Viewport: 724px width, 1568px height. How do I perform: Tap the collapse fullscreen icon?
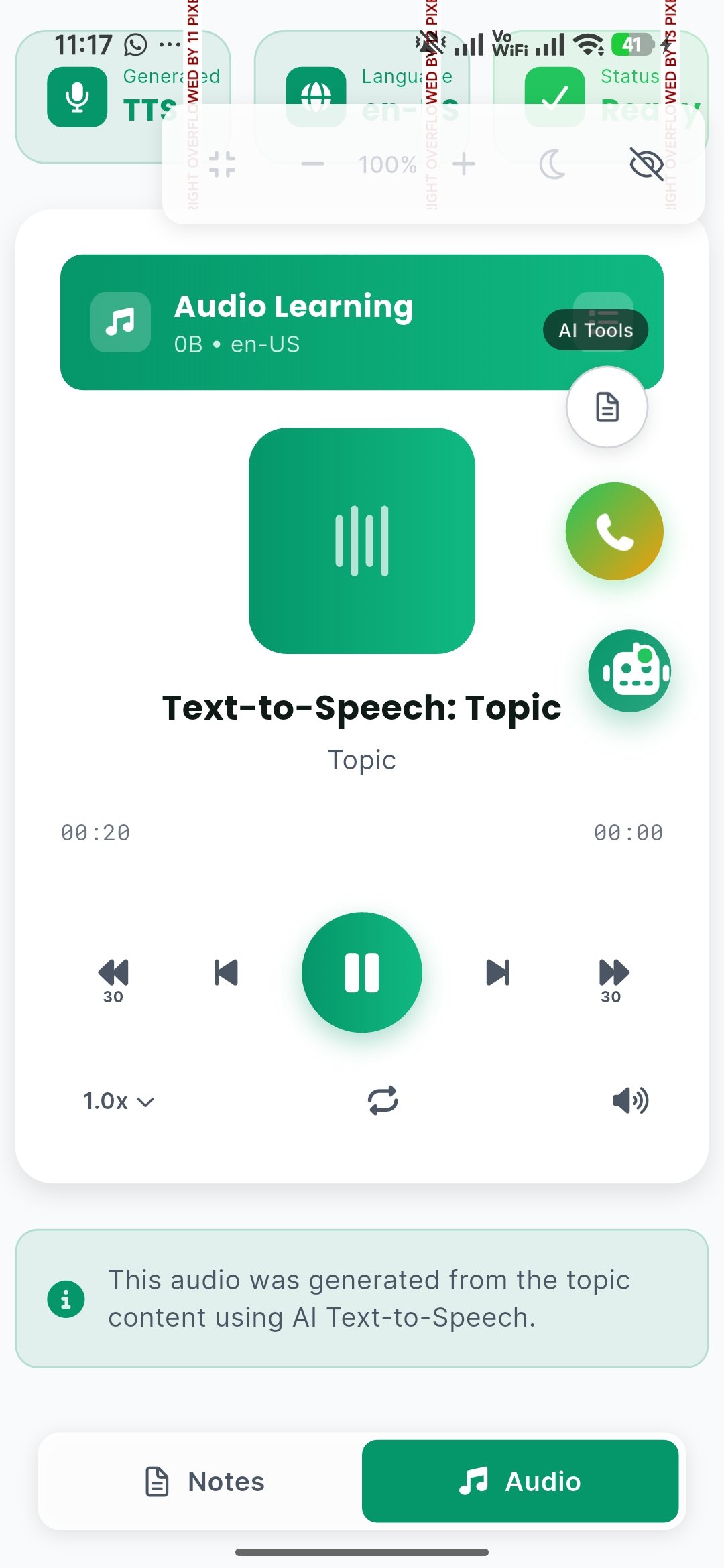click(x=222, y=164)
